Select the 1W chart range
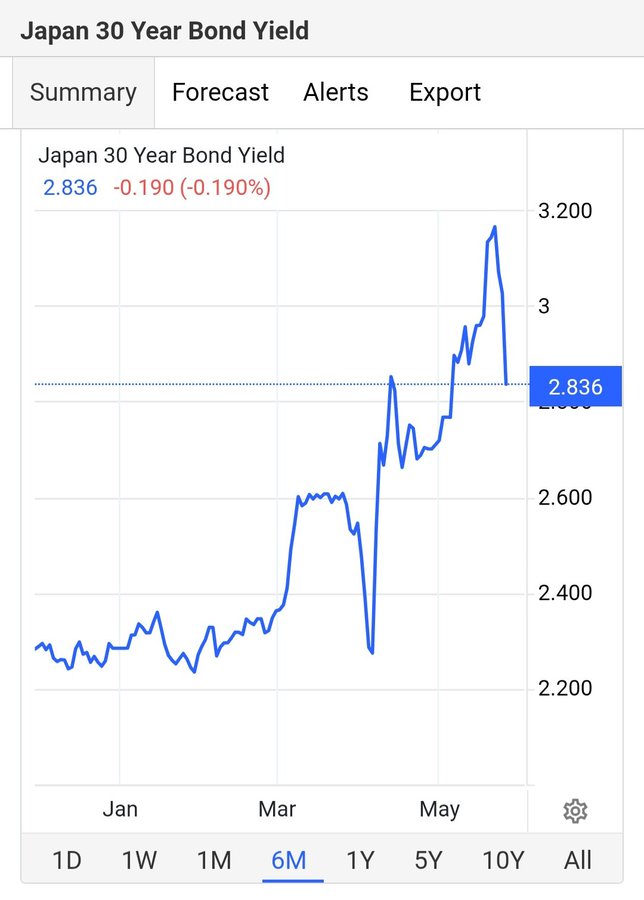This screenshot has height=900, width=644. point(139,860)
